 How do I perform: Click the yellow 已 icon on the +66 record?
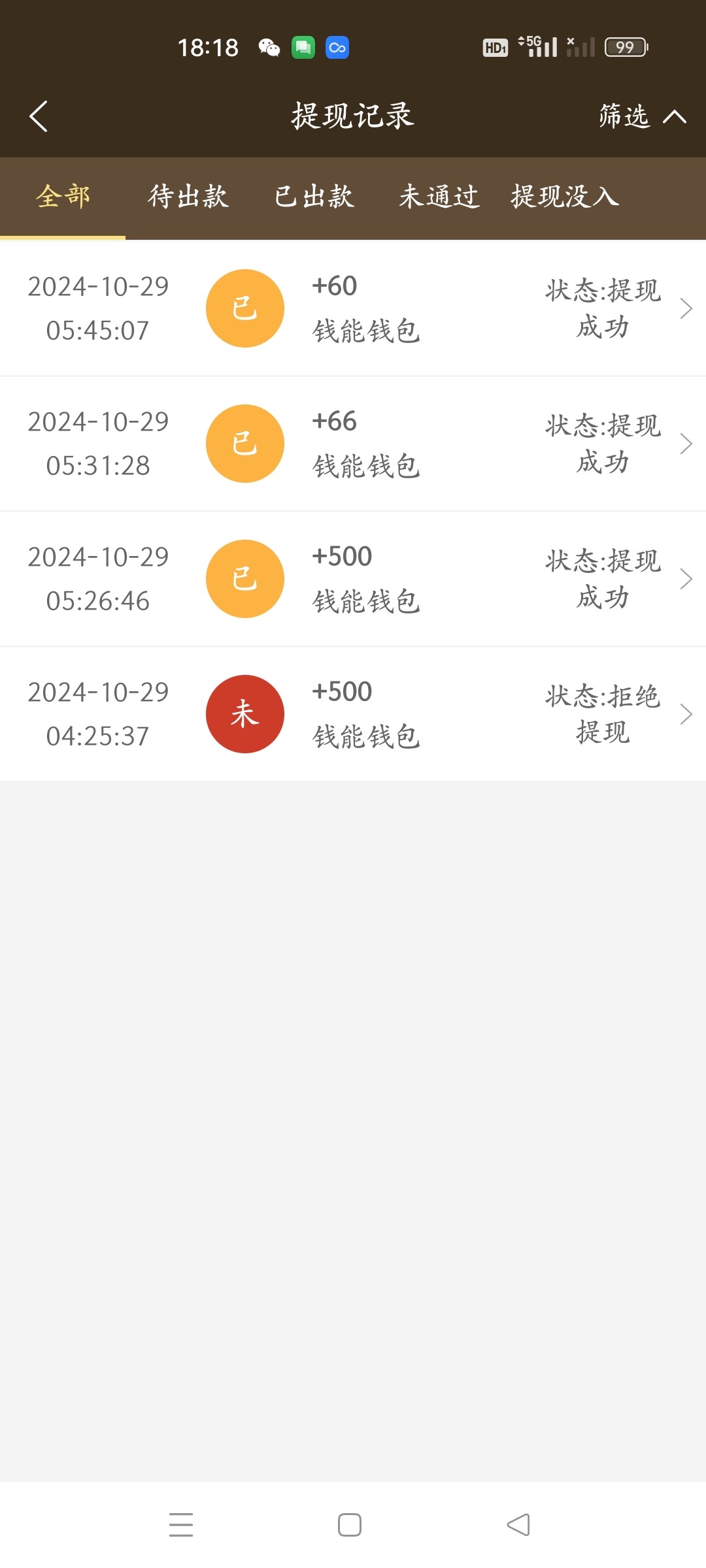coord(244,443)
